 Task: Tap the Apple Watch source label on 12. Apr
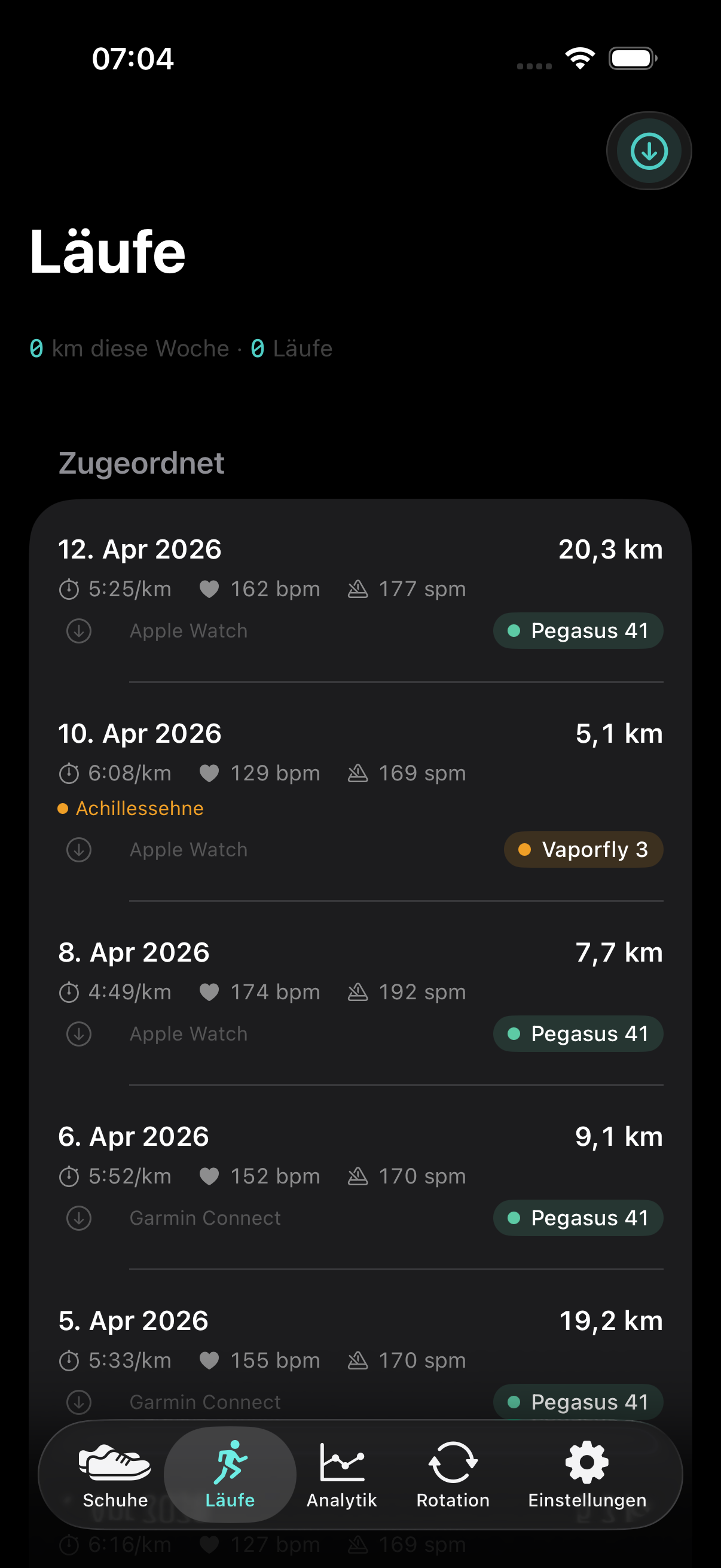point(187,630)
